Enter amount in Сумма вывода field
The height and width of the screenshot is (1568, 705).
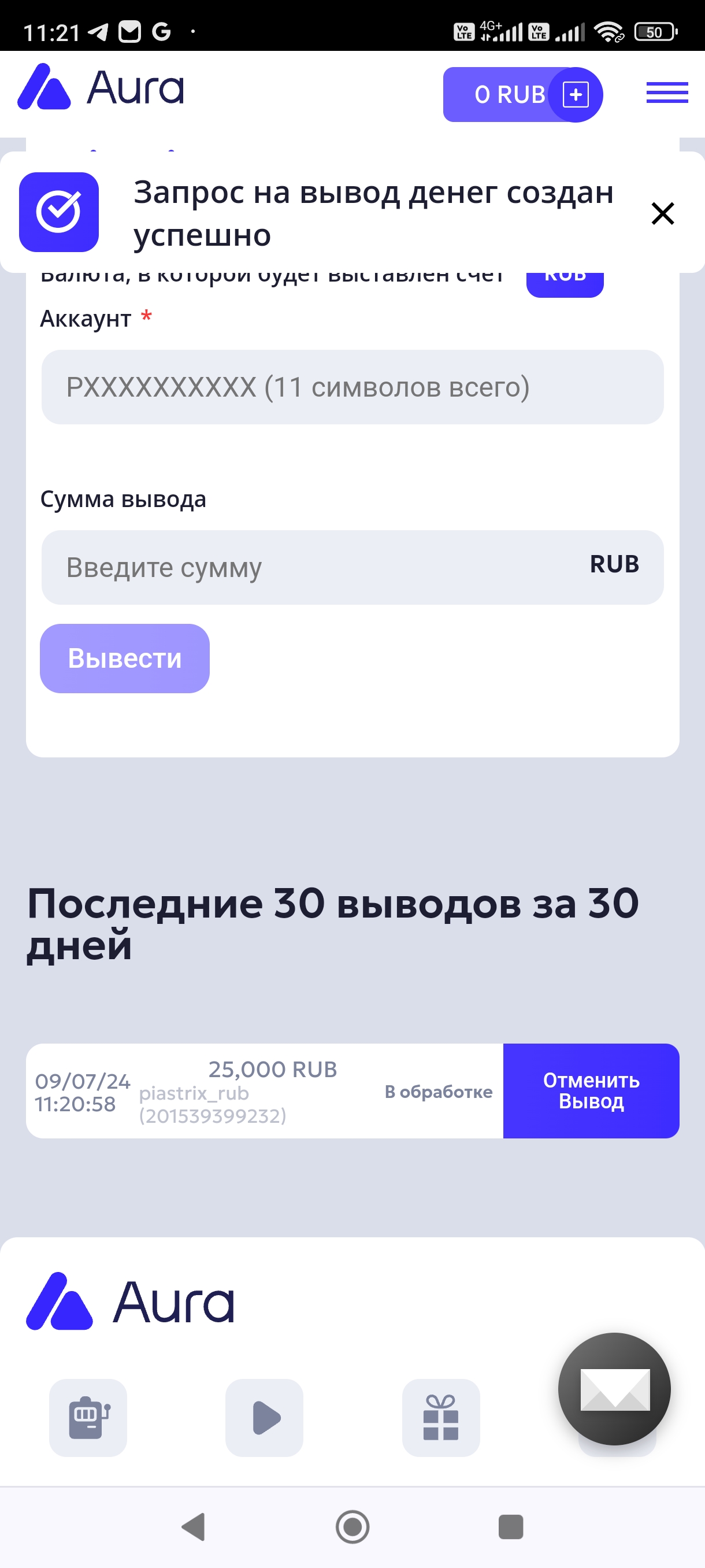316,567
